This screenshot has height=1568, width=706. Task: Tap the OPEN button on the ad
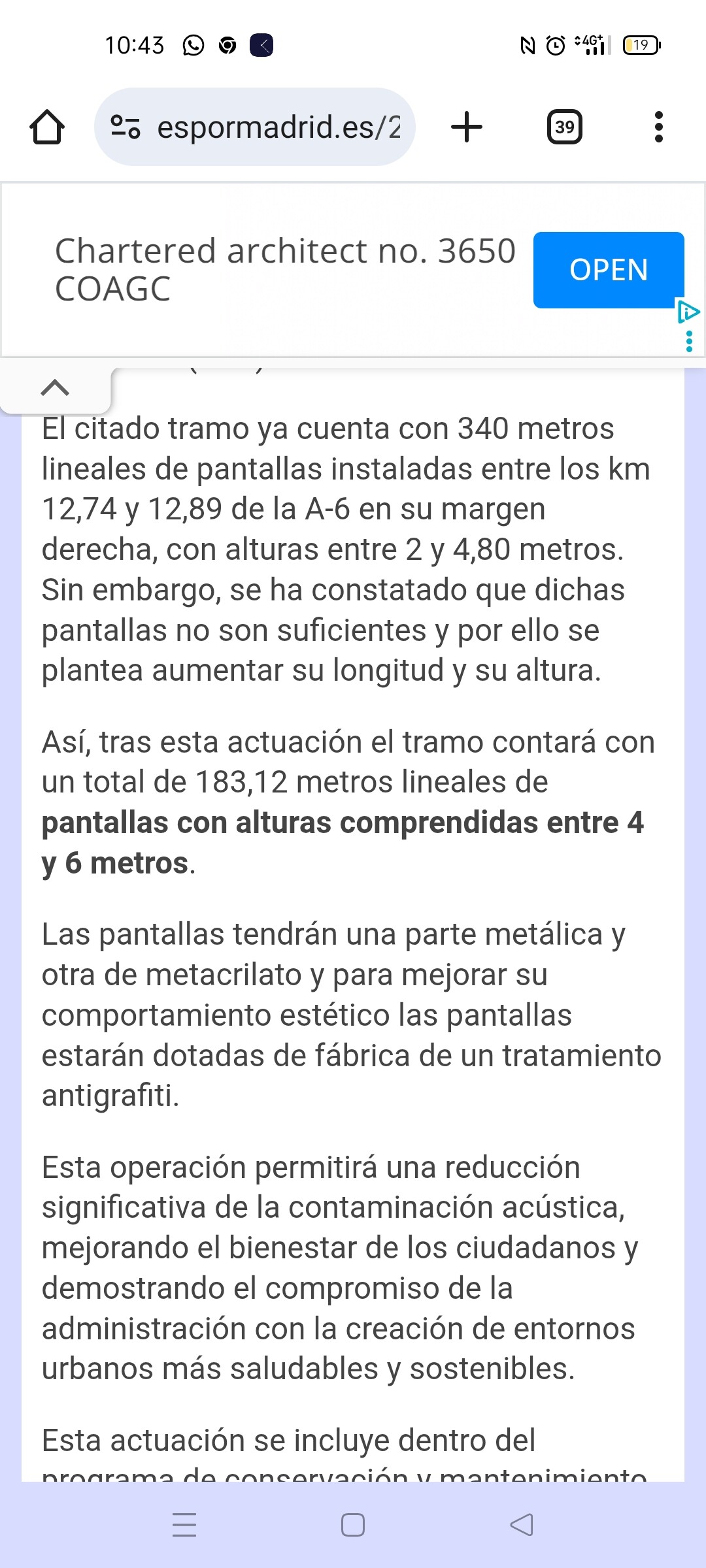[x=608, y=270]
